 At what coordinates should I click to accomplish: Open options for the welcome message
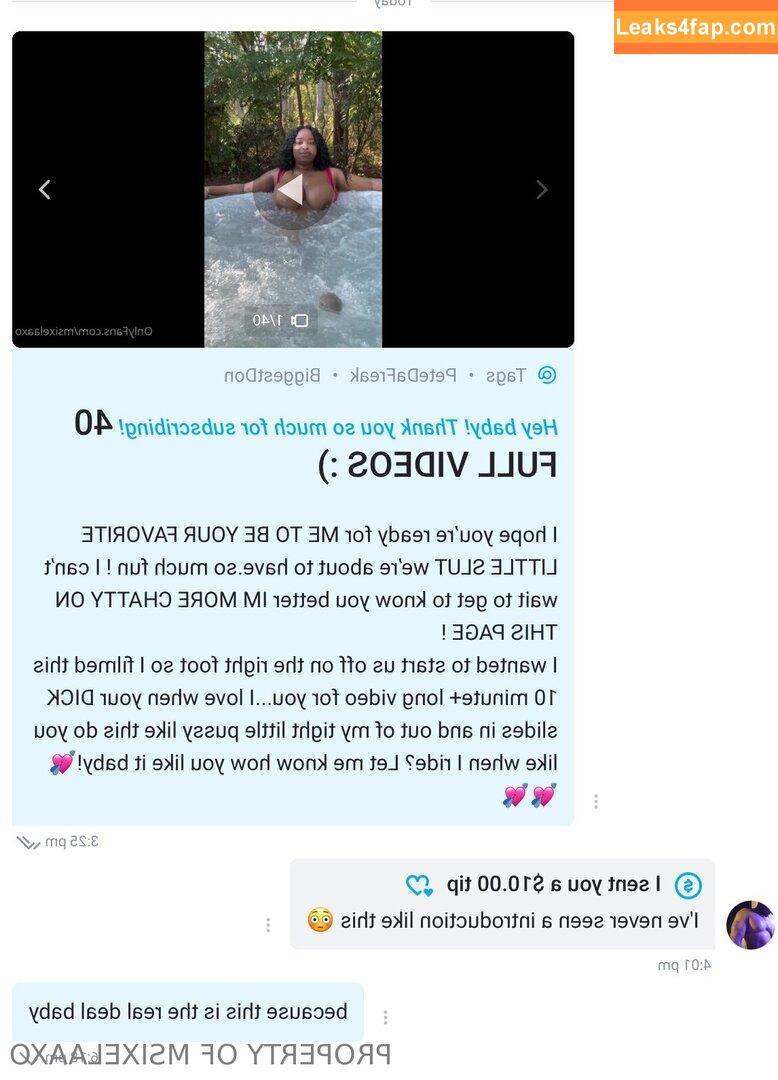tap(596, 801)
